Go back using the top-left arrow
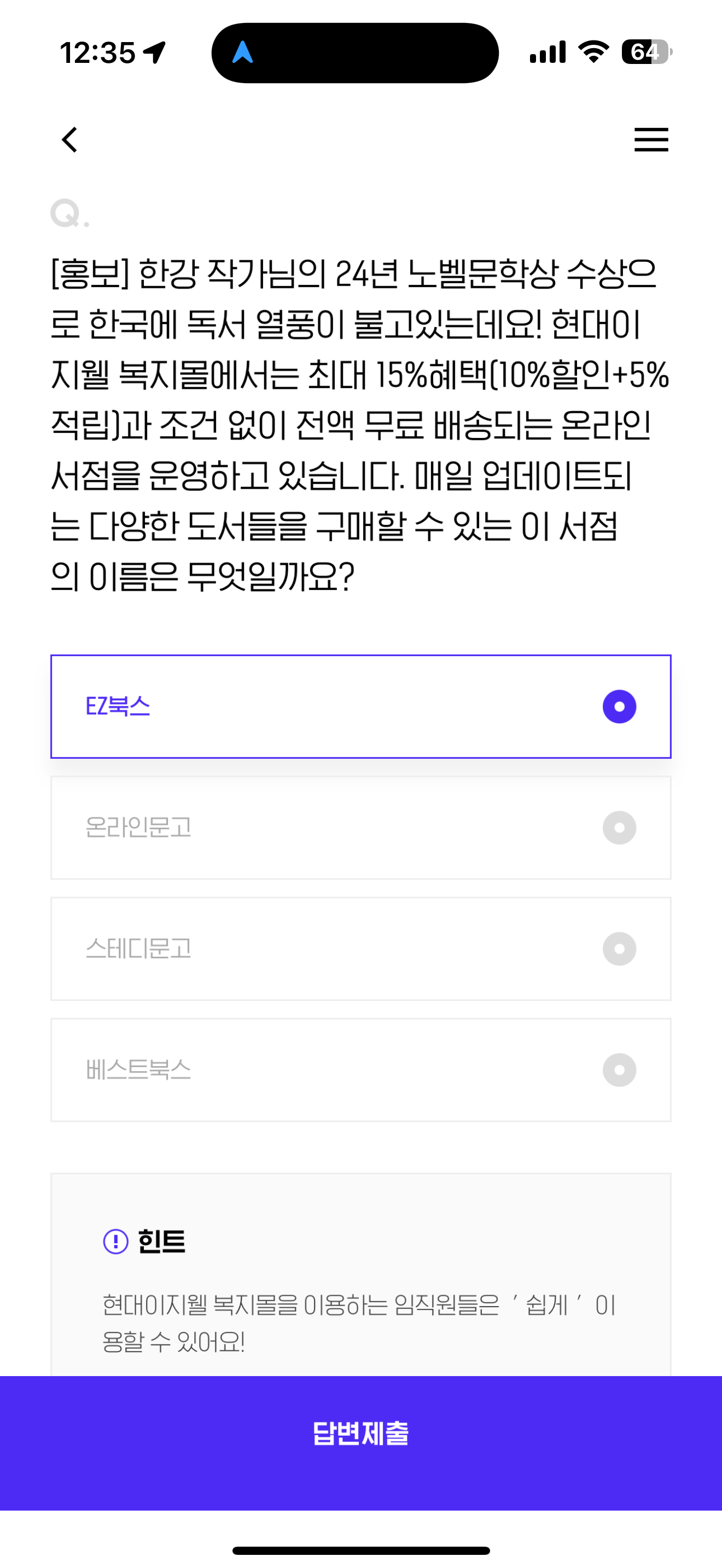722x1568 pixels. tap(70, 139)
